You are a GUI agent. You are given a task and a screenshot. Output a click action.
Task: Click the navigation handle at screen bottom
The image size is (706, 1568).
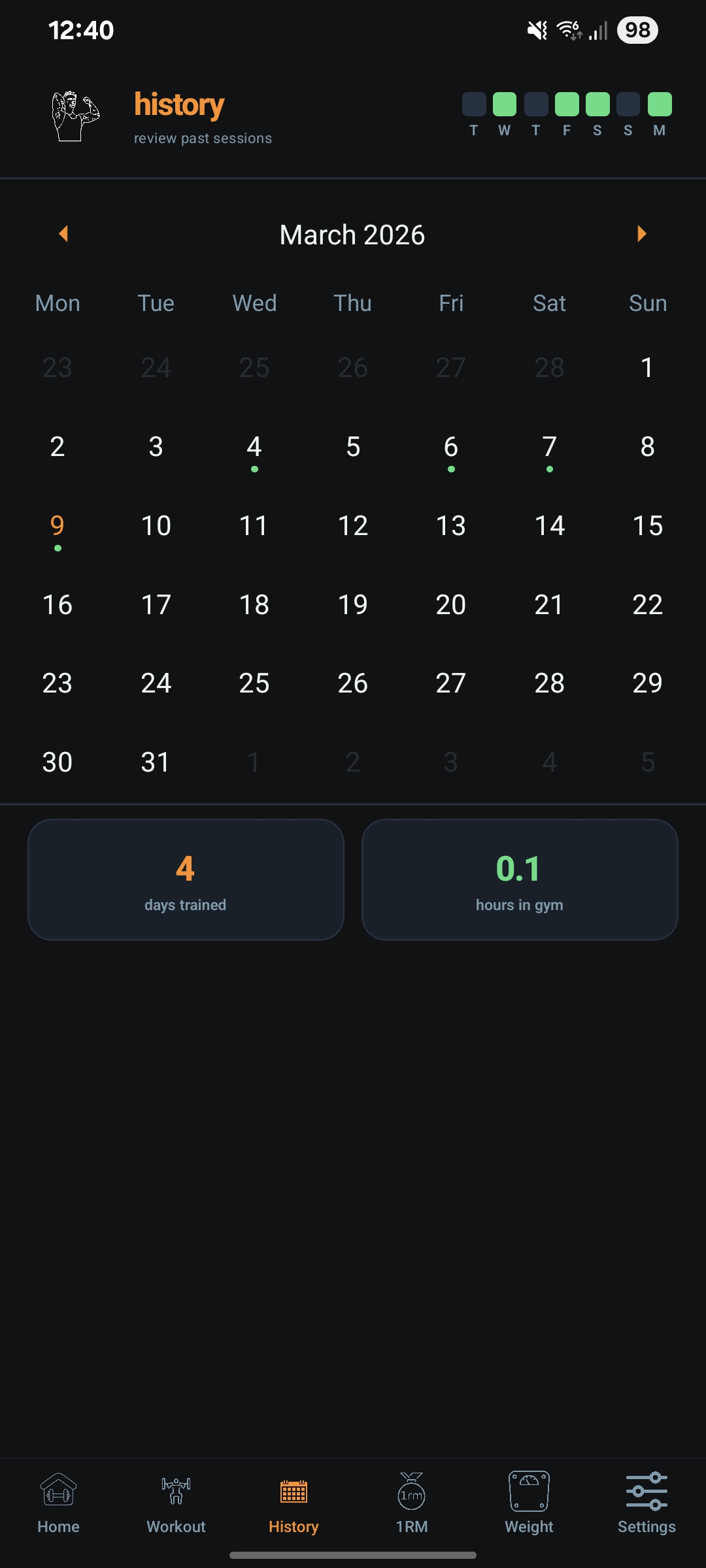[352, 1554]
